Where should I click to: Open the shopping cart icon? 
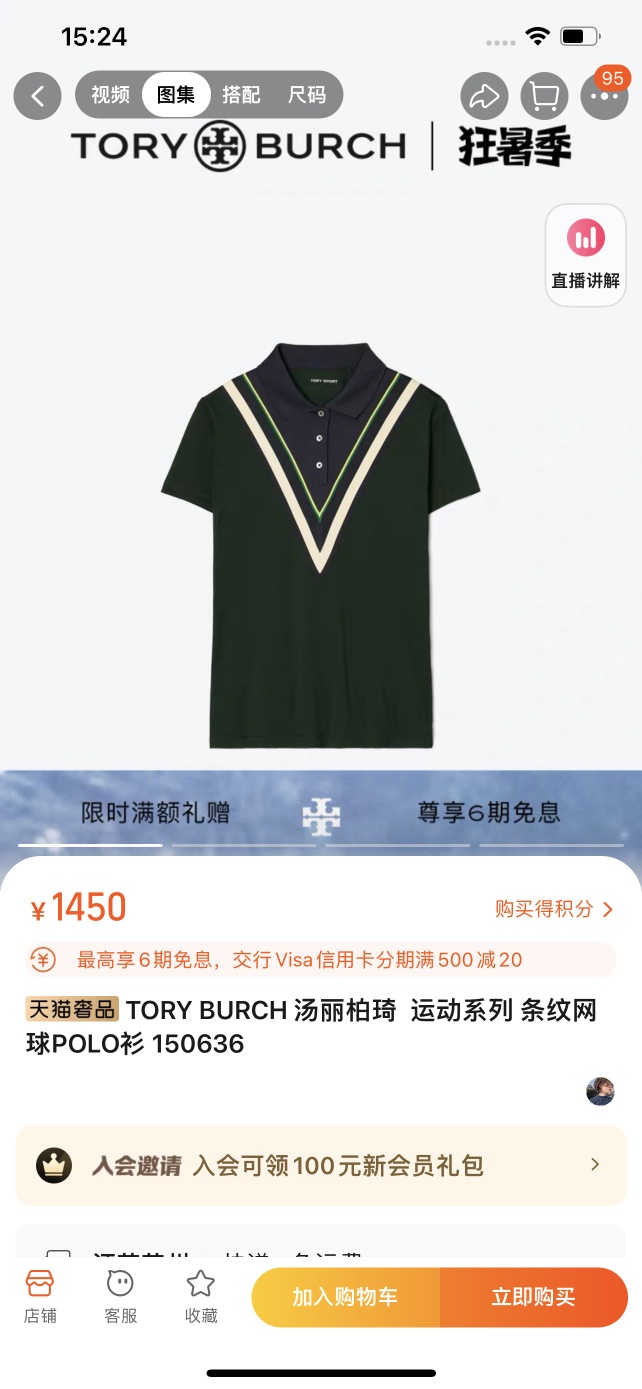pos(545,96)
